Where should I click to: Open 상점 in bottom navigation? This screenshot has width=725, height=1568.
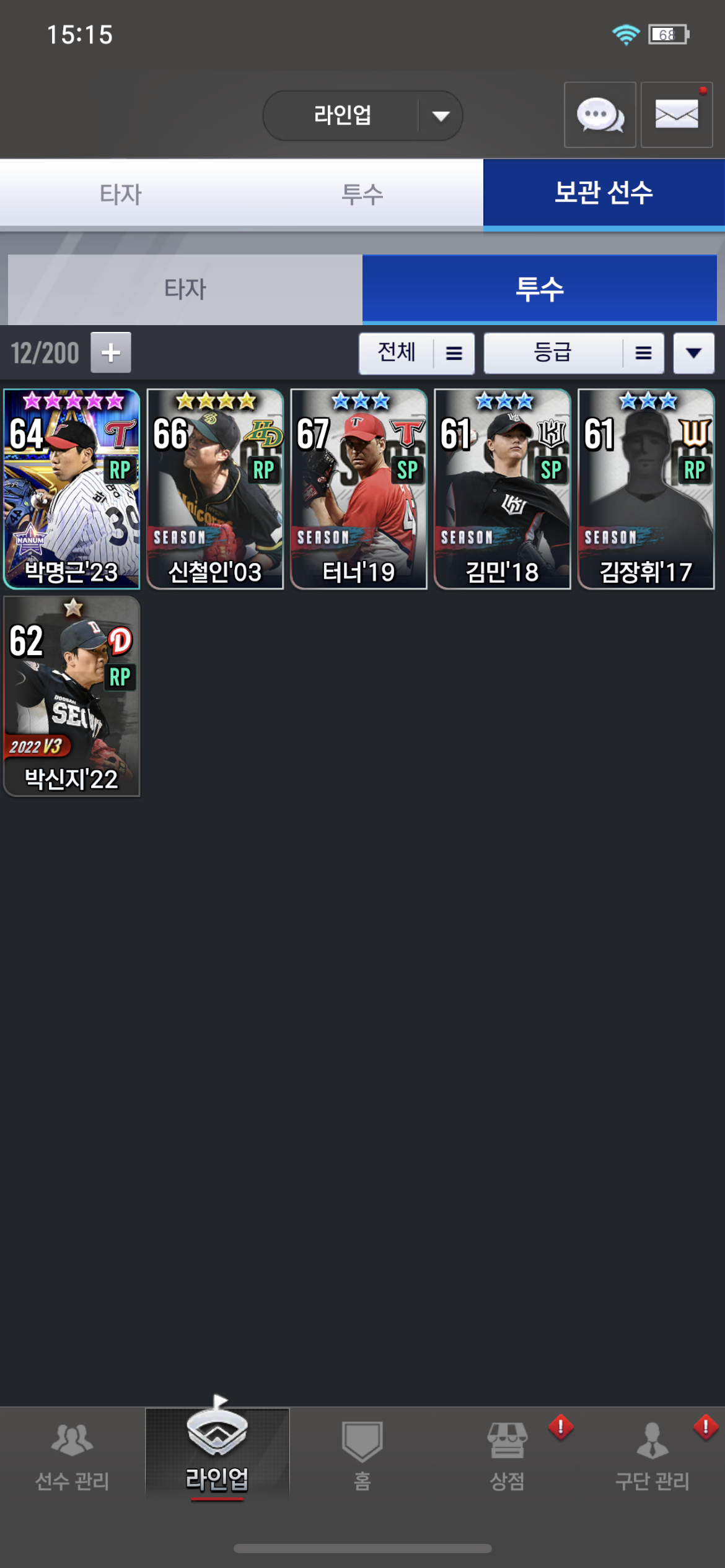tap(507, 1455)
